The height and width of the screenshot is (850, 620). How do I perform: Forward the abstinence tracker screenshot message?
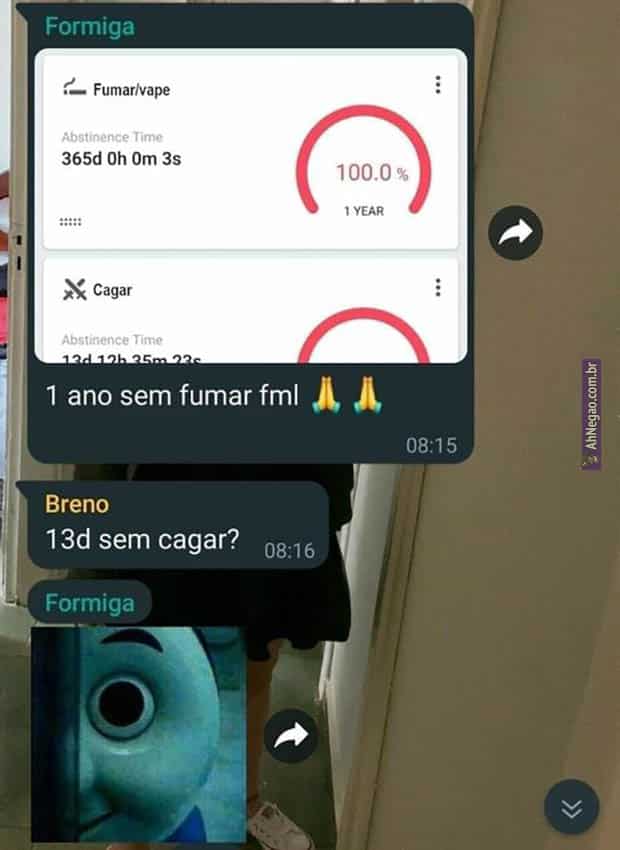pos(515,234)
